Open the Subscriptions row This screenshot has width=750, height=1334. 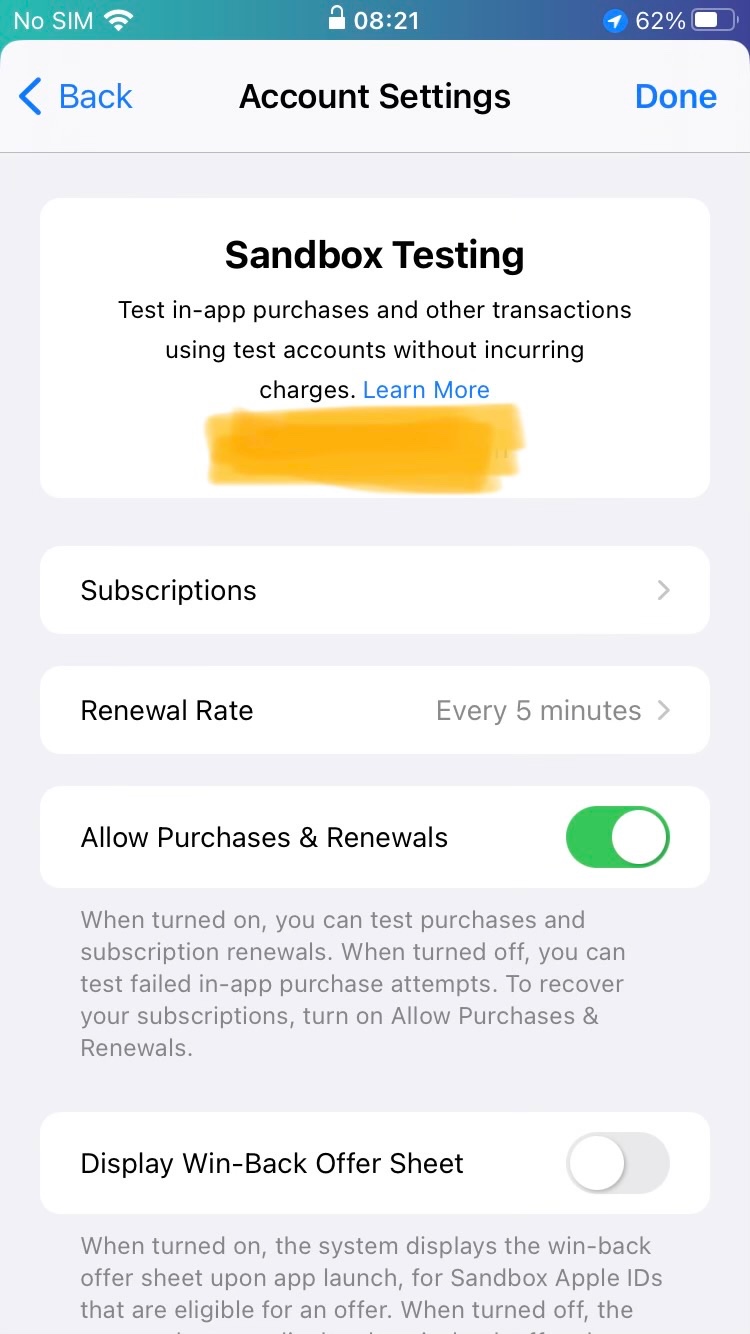coord(374,590)
